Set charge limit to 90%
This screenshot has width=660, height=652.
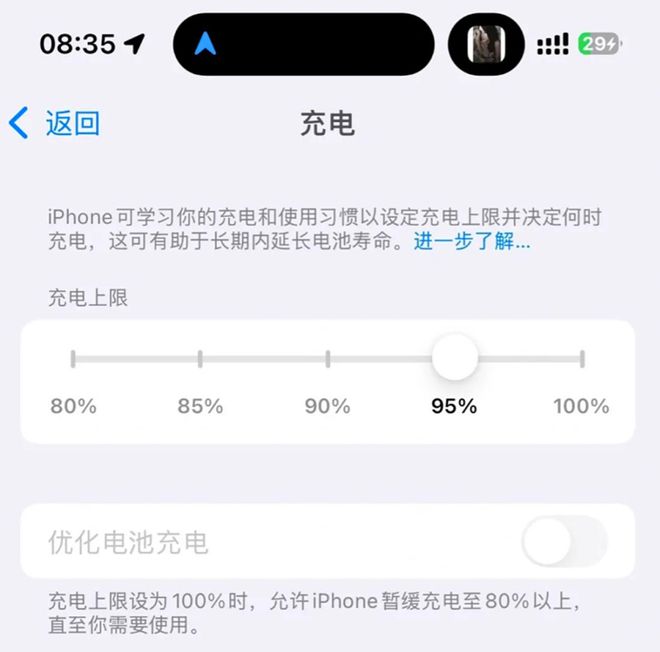tap(328, 359)
